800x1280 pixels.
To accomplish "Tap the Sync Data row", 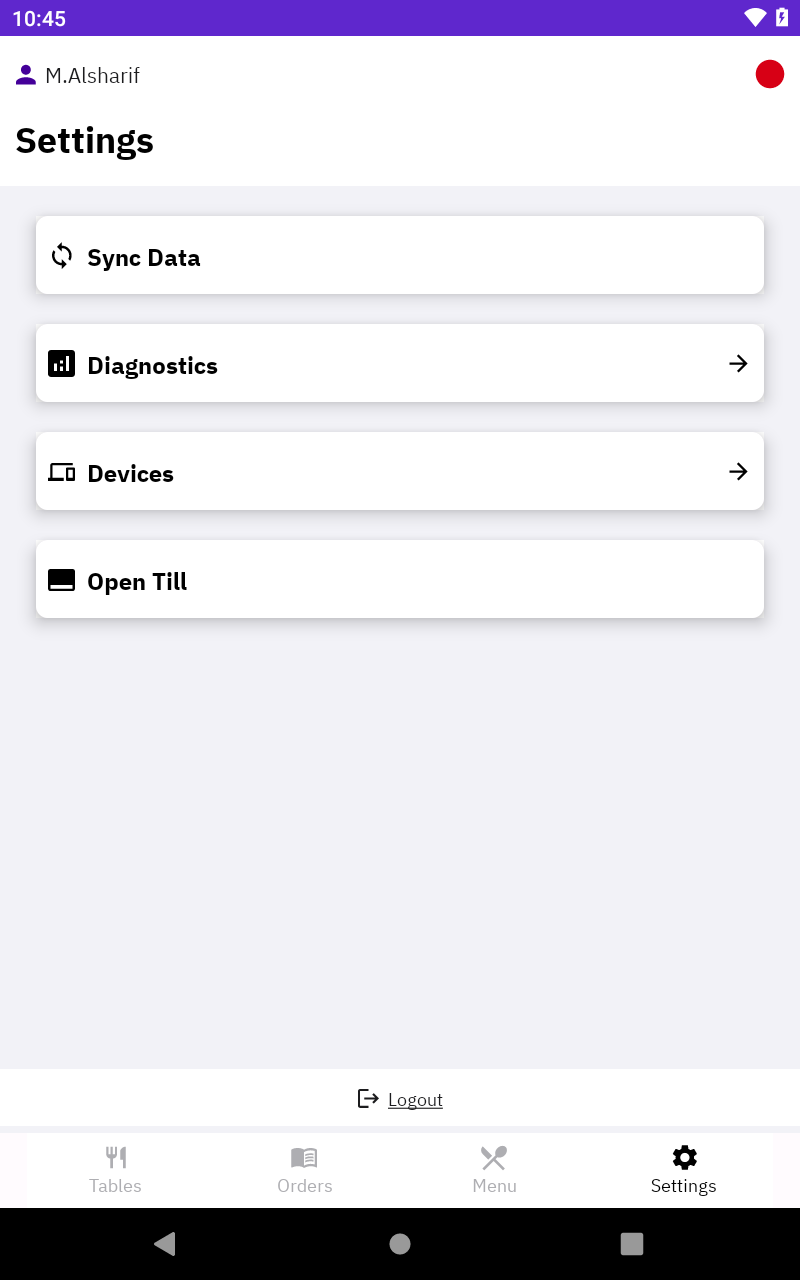I will (x=400, y=255).
